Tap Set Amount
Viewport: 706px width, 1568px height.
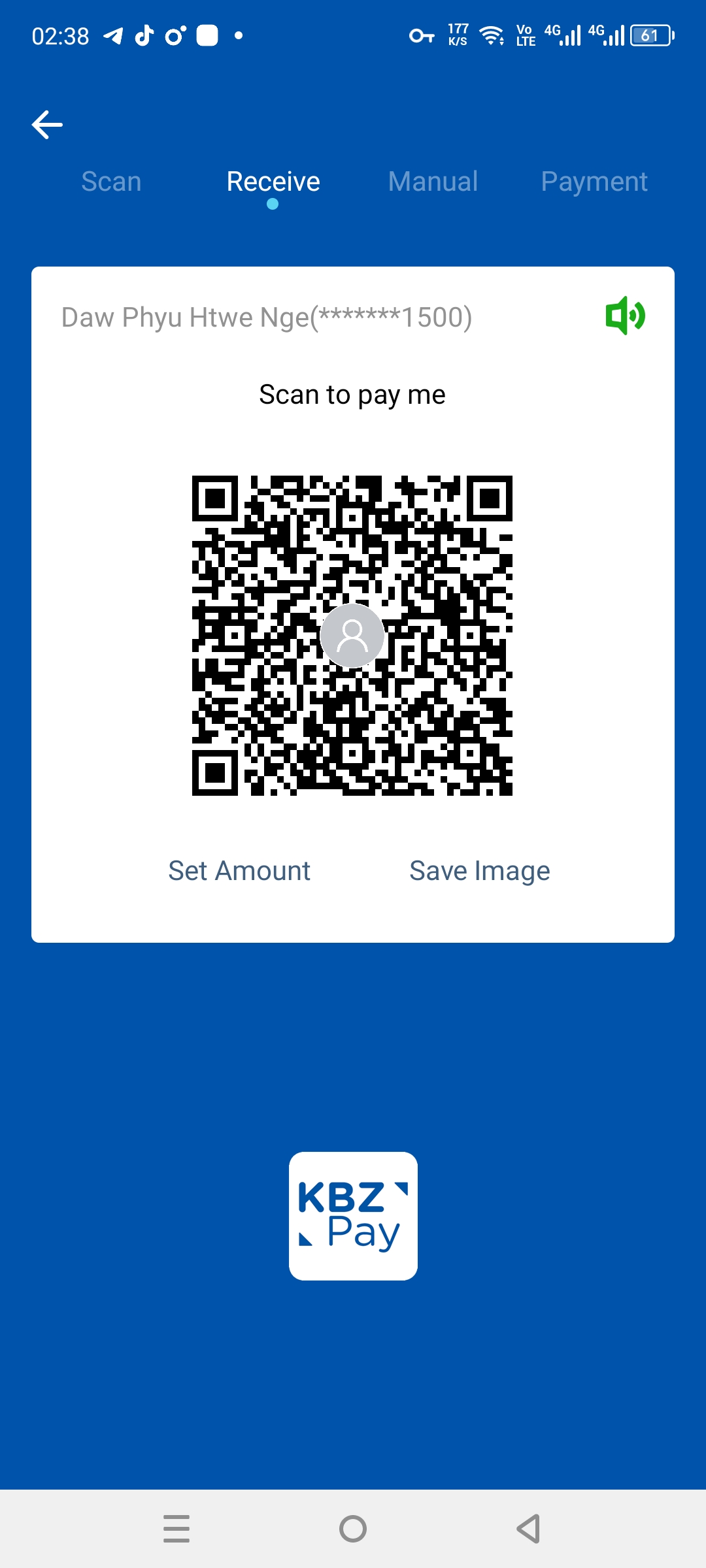click(x=239, y=871)
